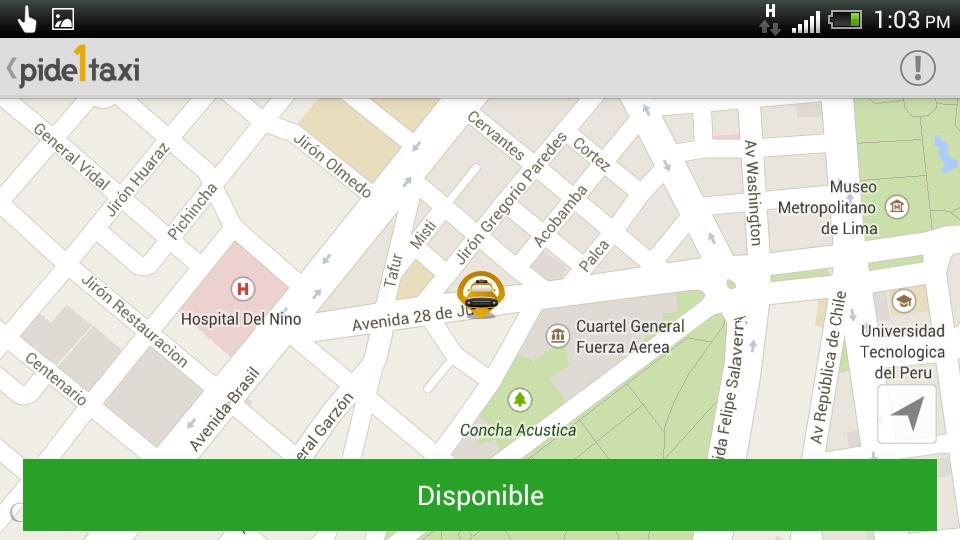Tap the green Disponible button
The image size is (960, 540).
pos(480,495)
